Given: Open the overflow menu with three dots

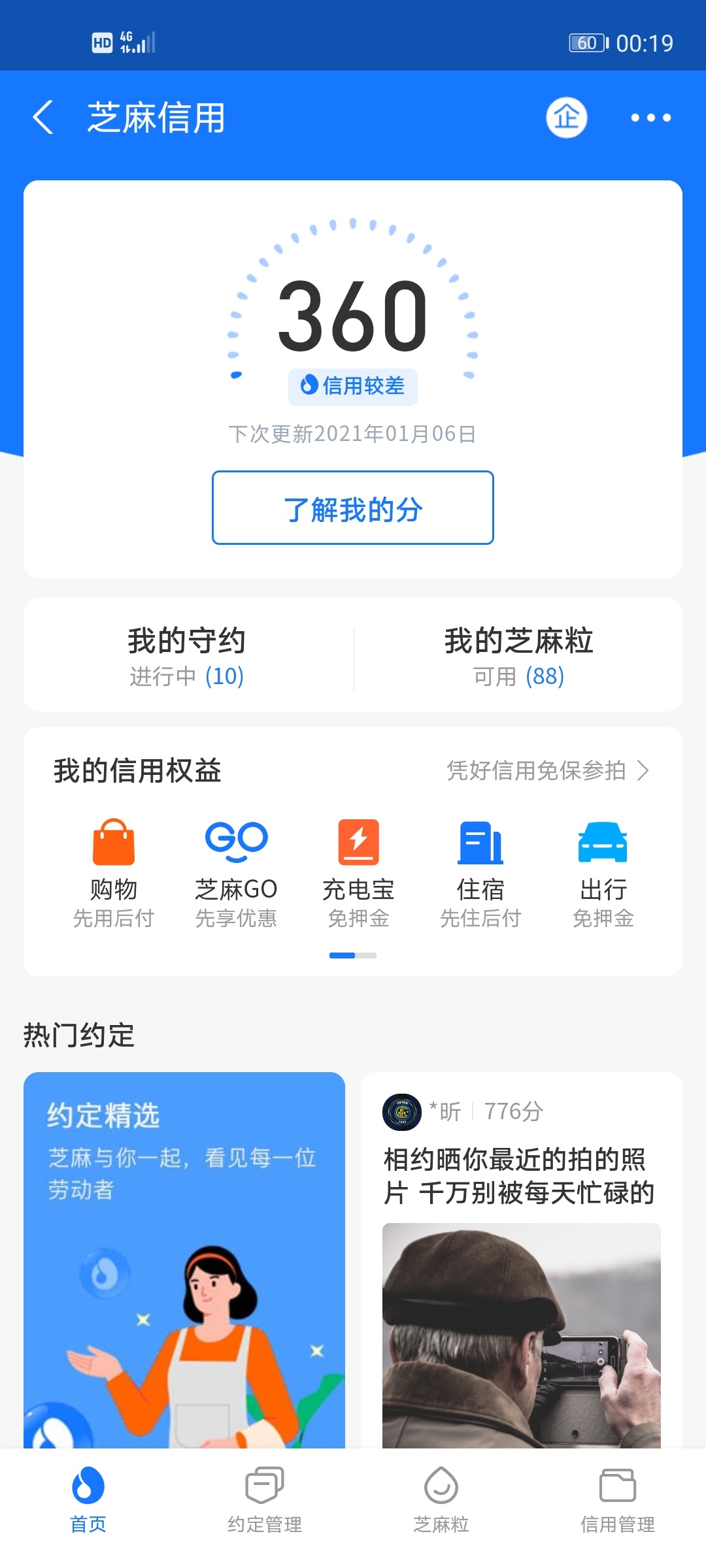Looking at the screenshot, I should coord(650,118).
